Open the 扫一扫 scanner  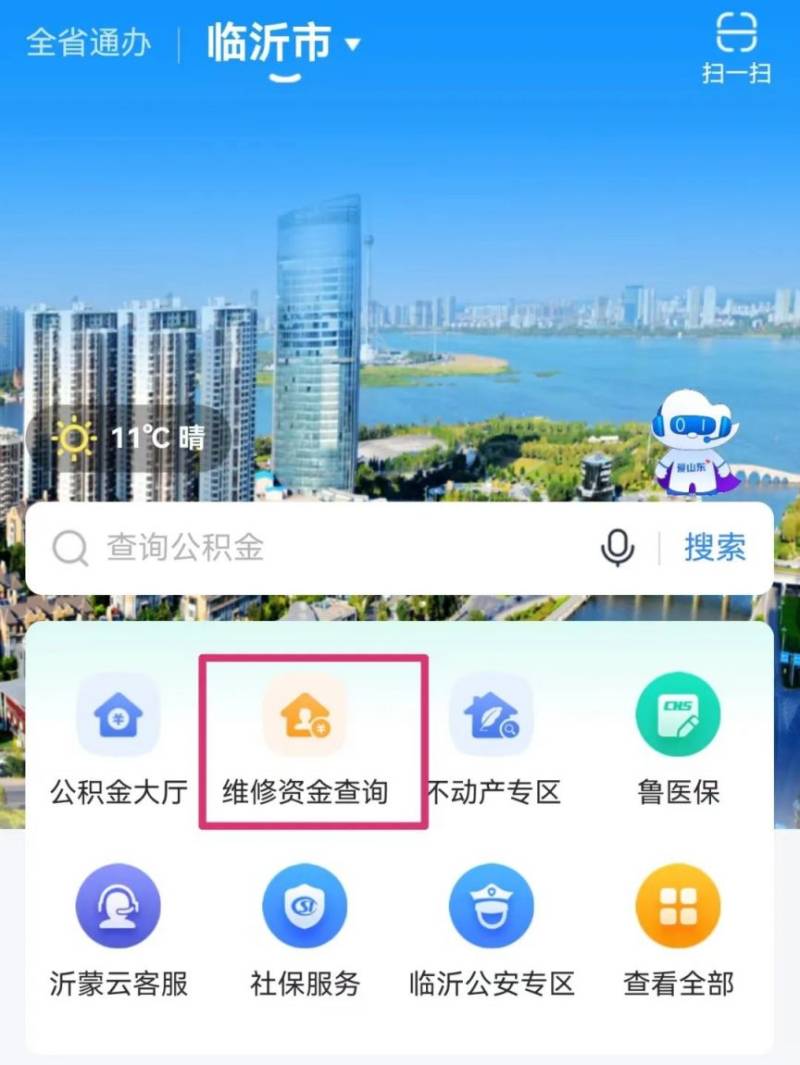(735, 46)
